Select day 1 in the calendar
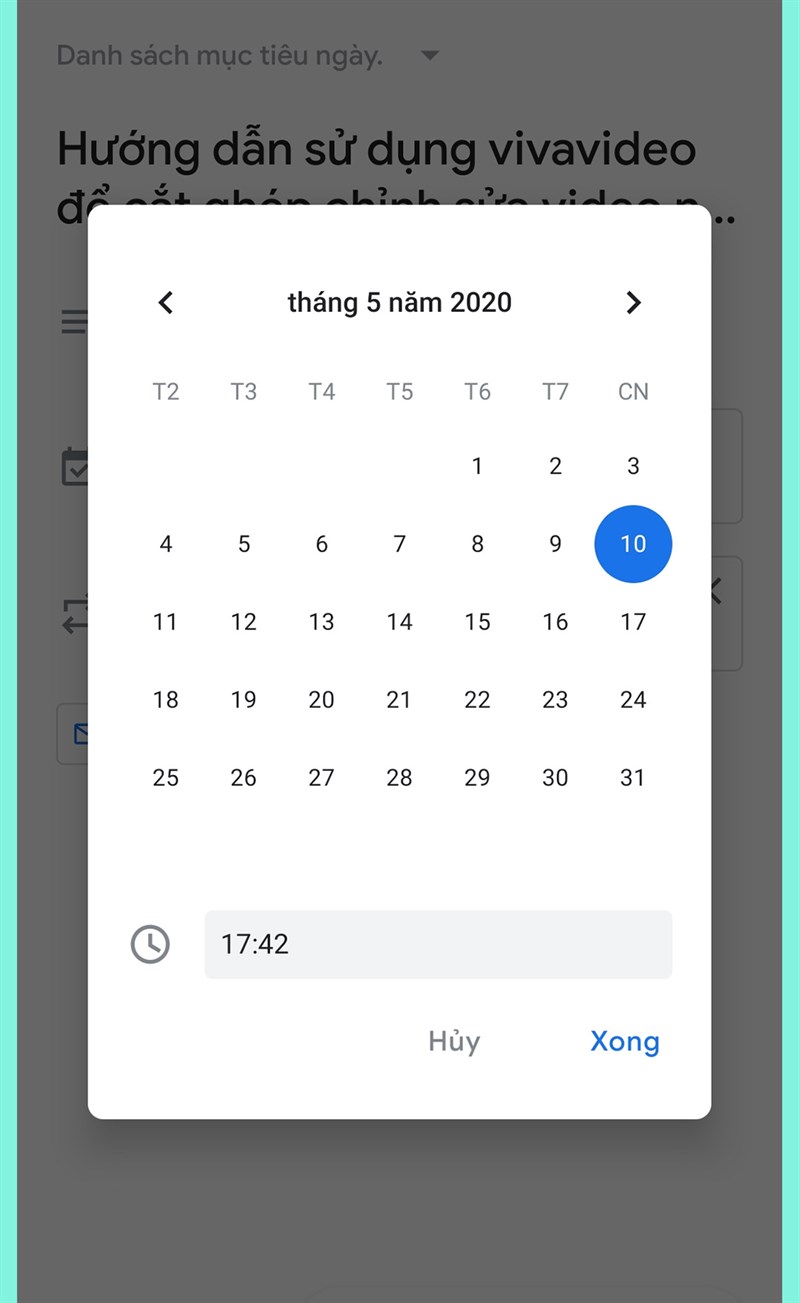Image resolution: width=800 pixels, height=1303 pixels. click(477, 466)
